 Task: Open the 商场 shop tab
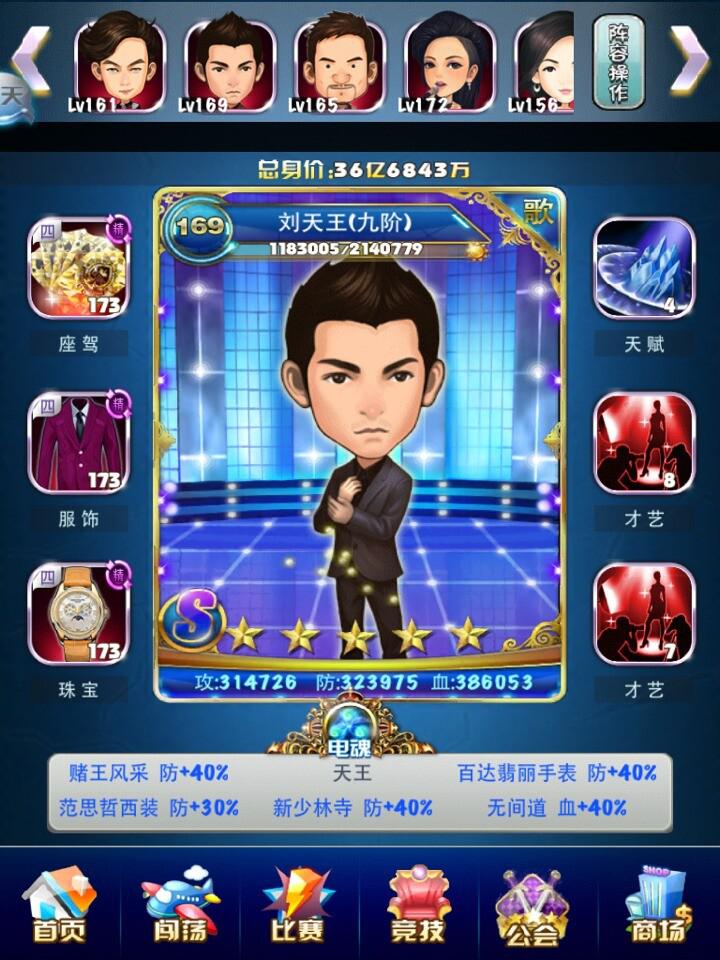click(657, 906)
